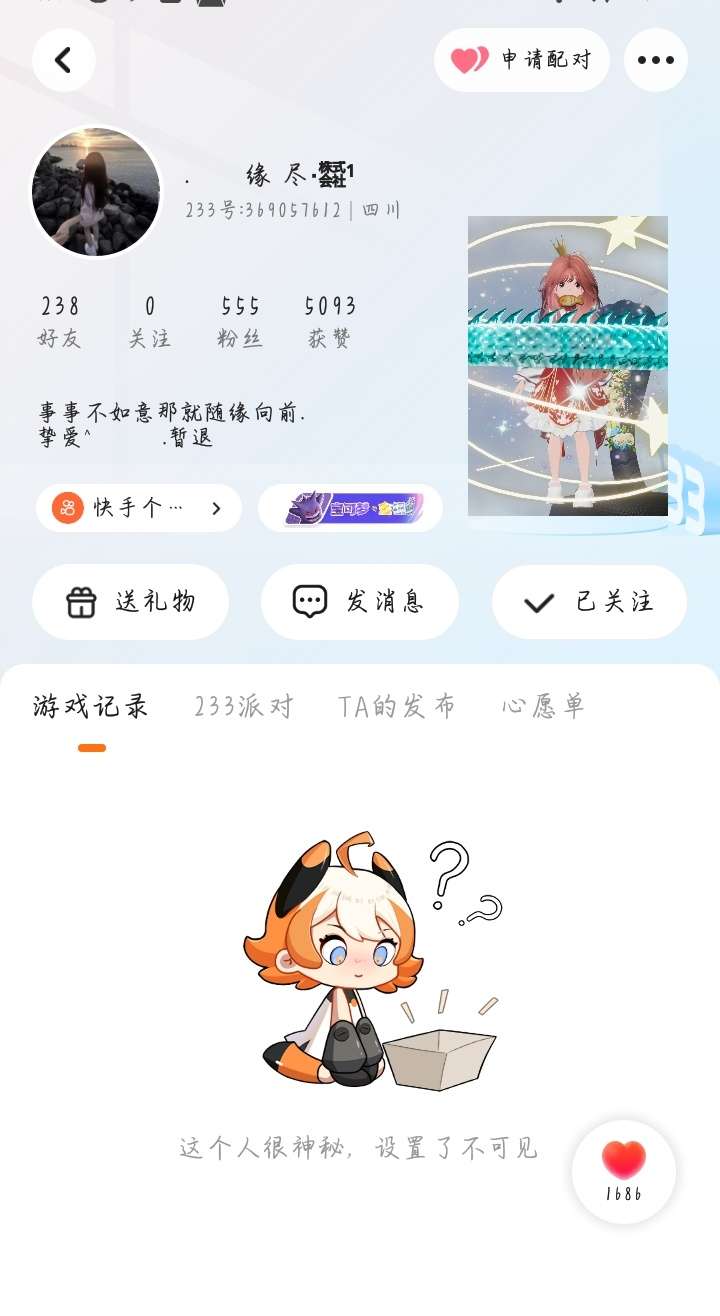Like the profile with the red heart
This screenshot has height=1316, width=720.
tap(624, 1172)
